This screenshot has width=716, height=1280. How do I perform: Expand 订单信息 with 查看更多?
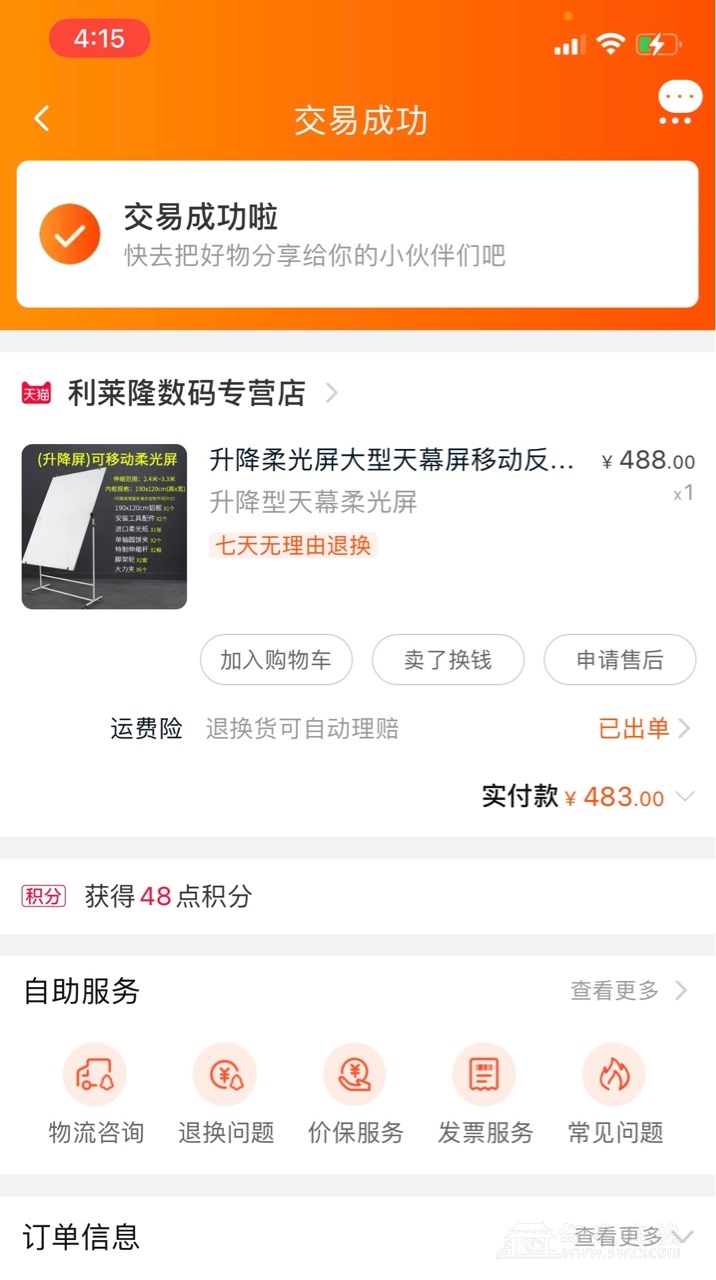pos(632,1237)
